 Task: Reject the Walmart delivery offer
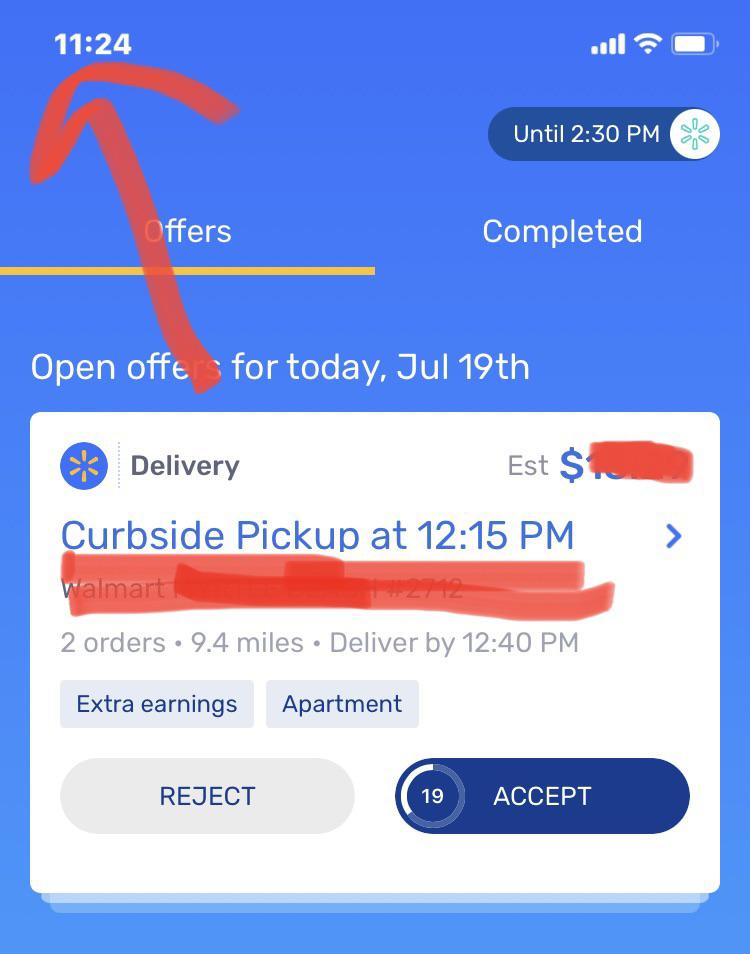point(207,796)
